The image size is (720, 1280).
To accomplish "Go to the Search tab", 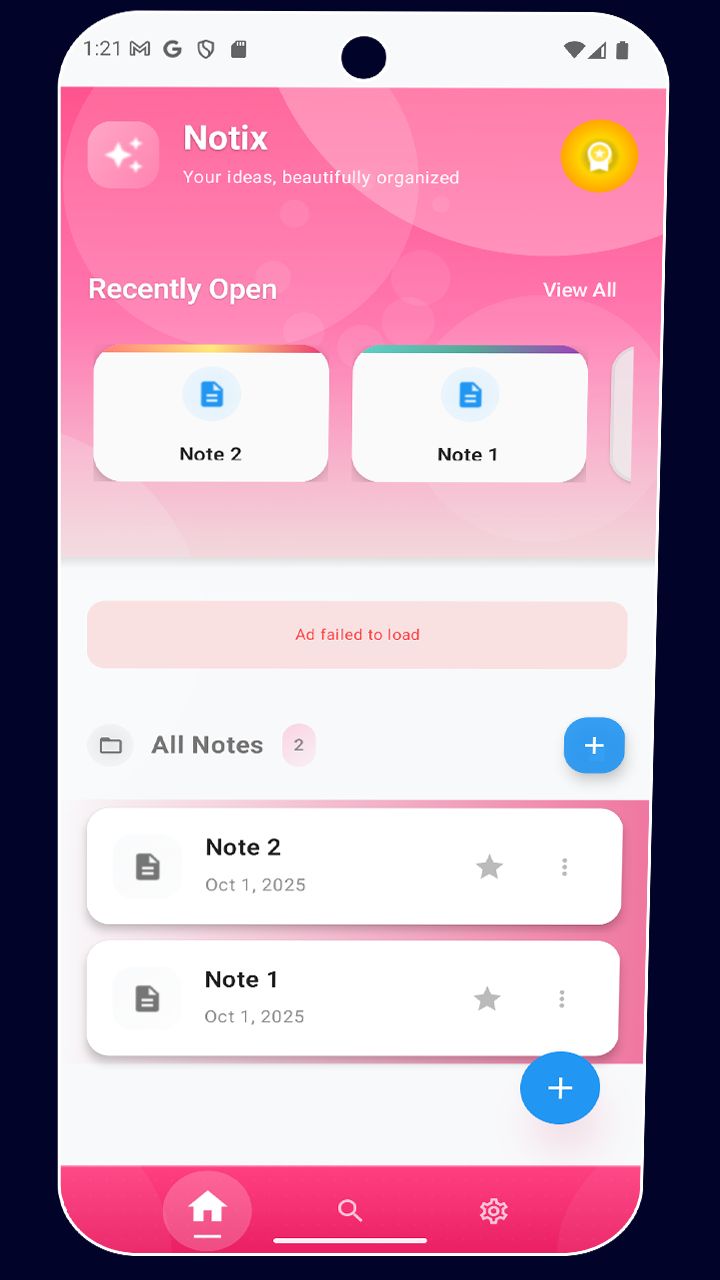I will [349, 1211].
